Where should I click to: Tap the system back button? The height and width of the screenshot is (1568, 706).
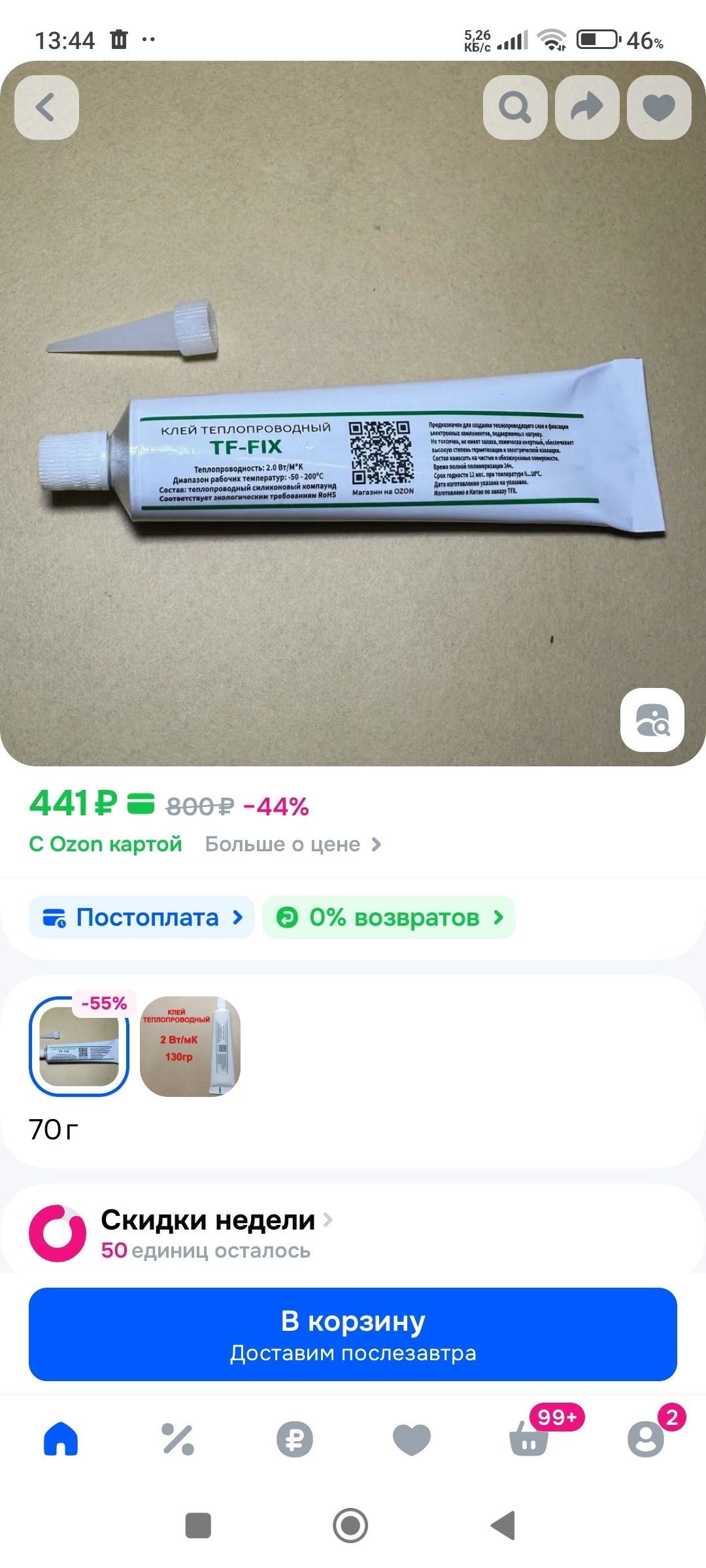[x=503, y=1526]
